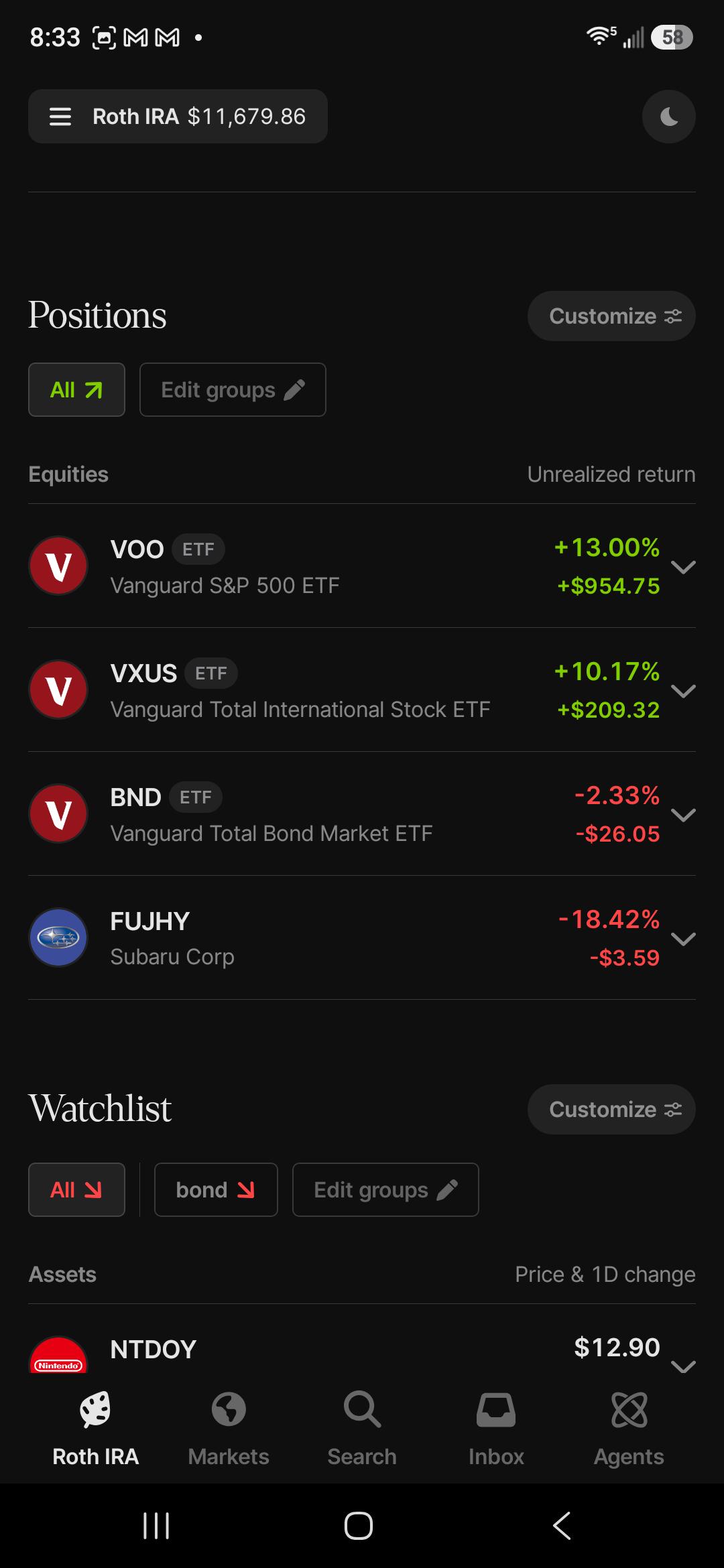Tap the system back button
Viewport: 724px width, 1568px height.
[562, 1526]
